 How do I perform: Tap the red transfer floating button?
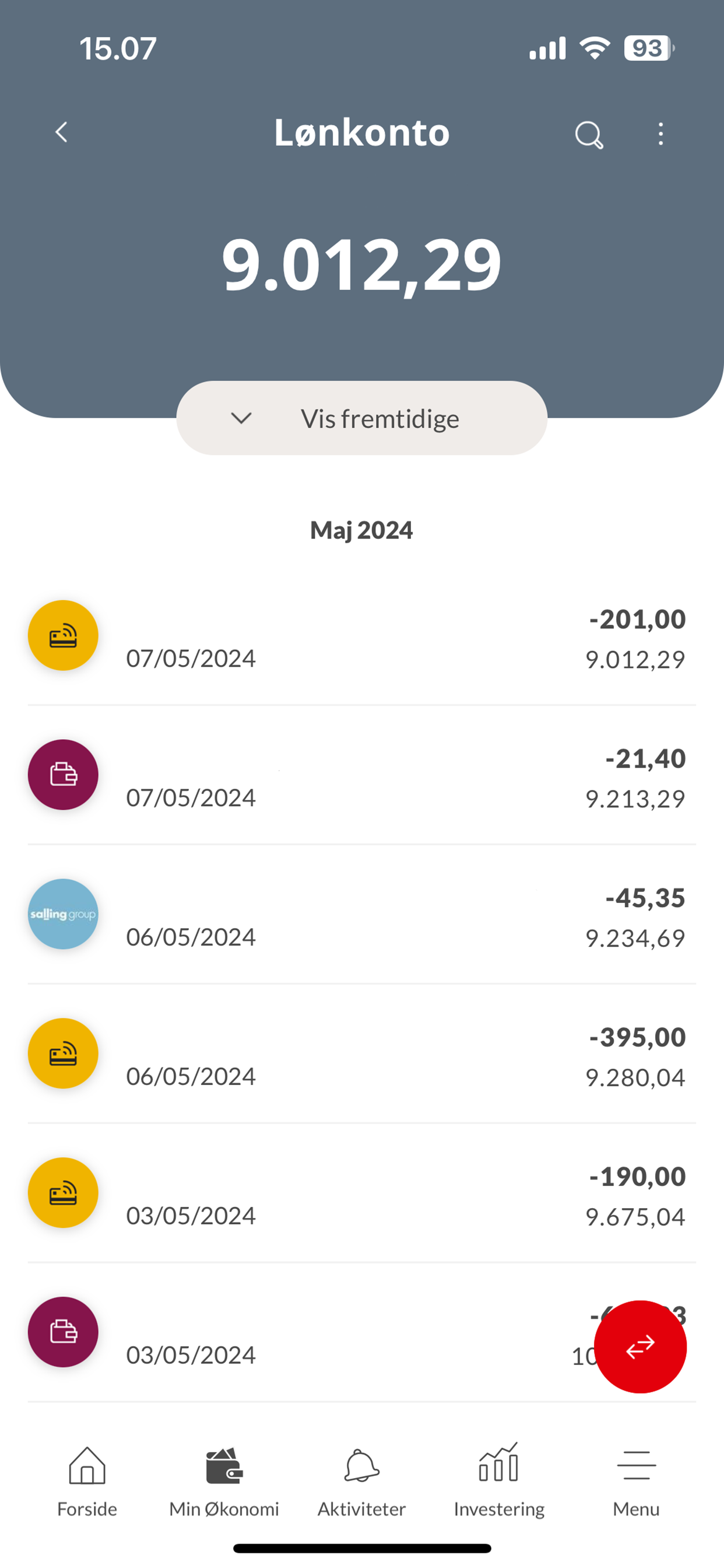pos(640,1347)
